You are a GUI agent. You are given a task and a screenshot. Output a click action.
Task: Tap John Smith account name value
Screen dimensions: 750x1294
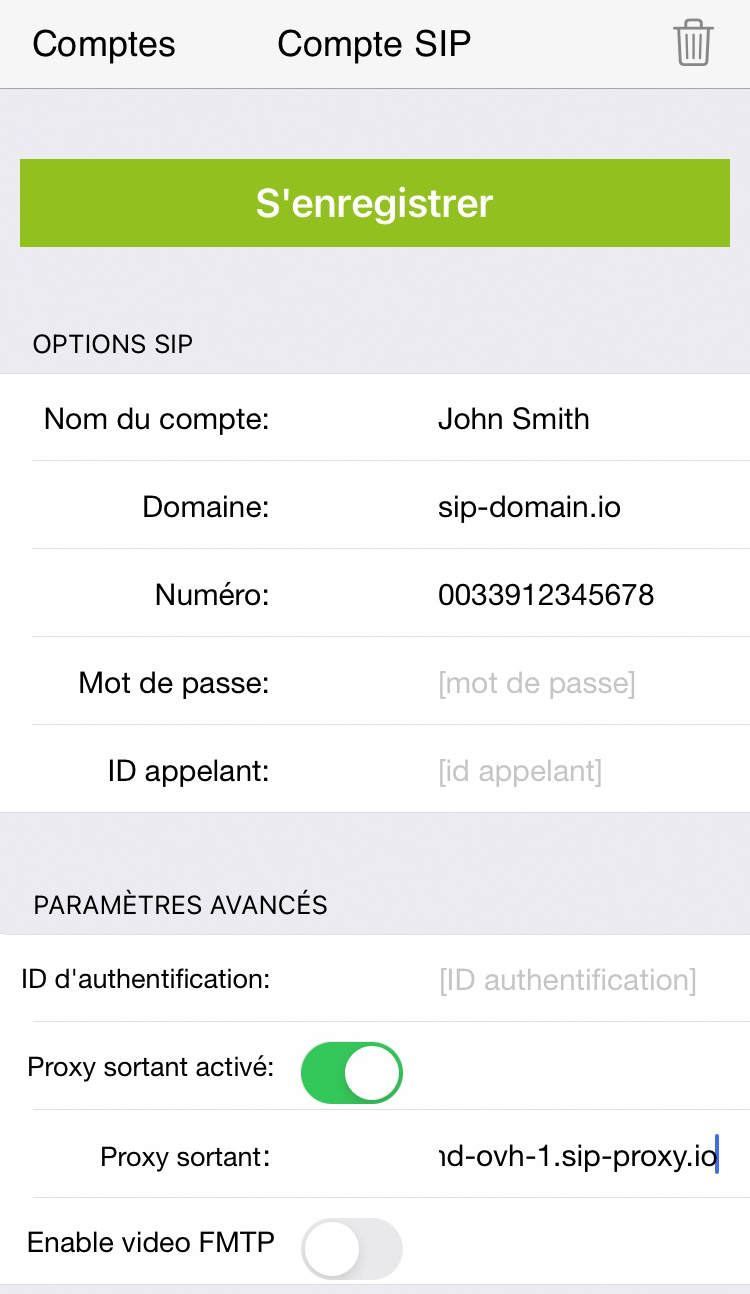point(513,419)
